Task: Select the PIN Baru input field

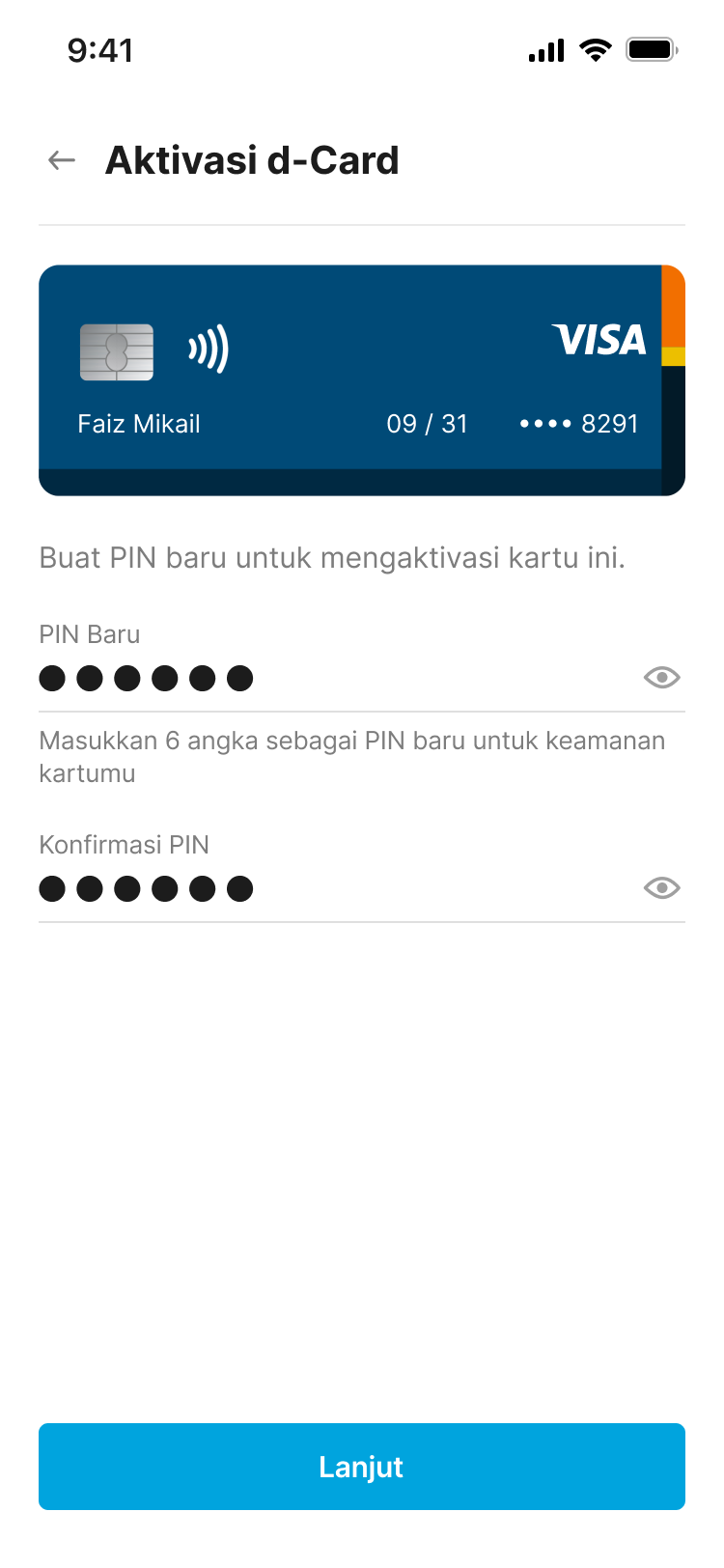Action: coord(147,677)
